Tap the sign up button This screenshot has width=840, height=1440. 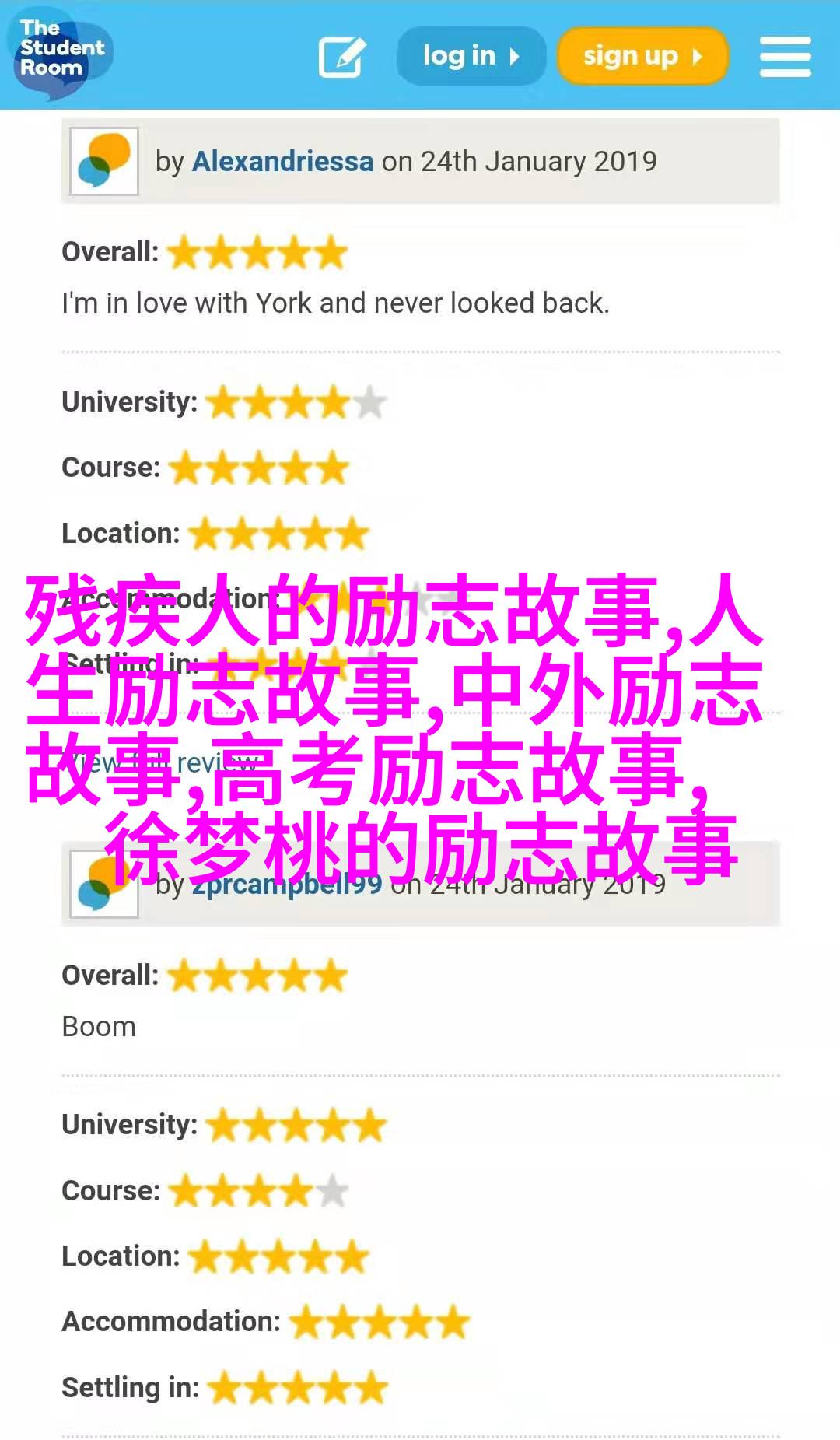(x=642, y=56)
